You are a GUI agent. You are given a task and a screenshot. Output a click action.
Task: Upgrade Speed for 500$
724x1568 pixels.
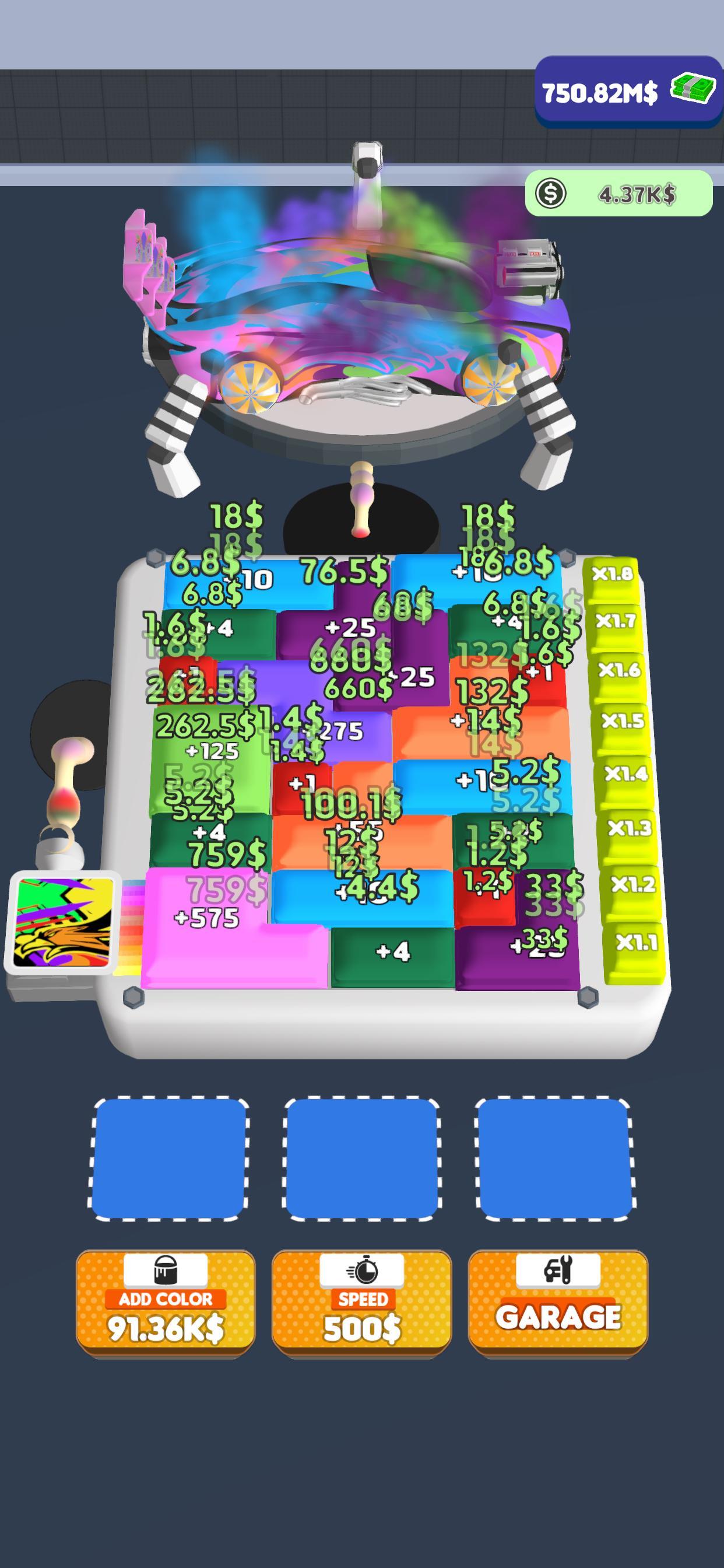click(x=361, y=1302)
